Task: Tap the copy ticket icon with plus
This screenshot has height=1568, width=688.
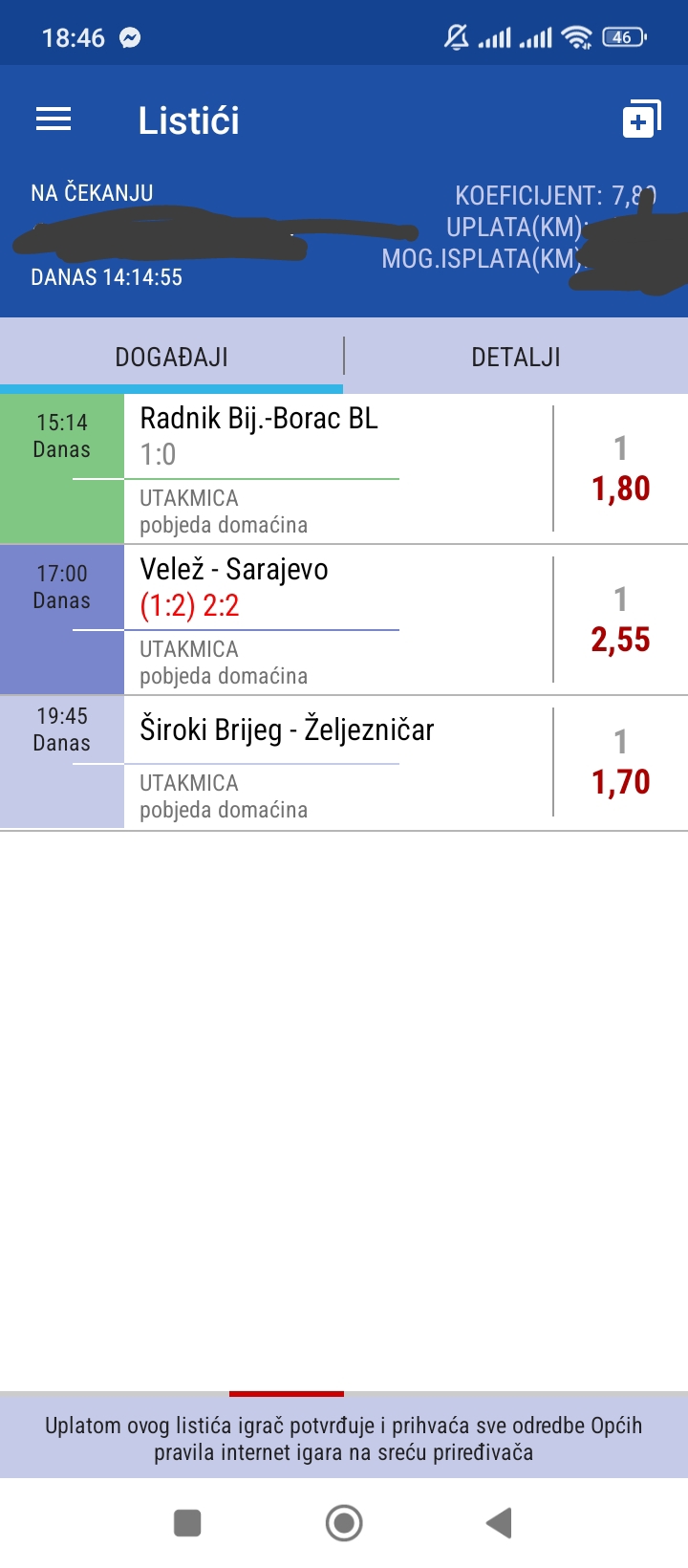Action: click(x=641, y=120)
